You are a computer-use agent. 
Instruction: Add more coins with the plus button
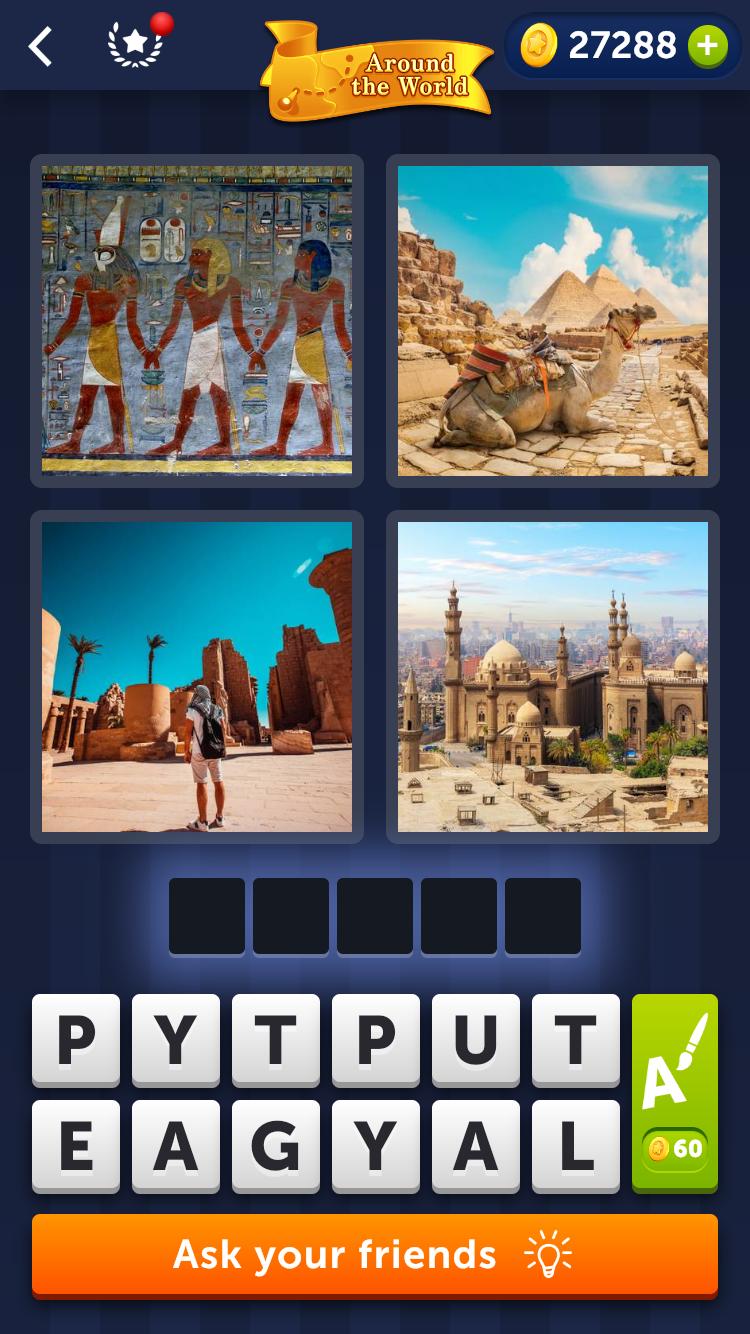(707, 46)
